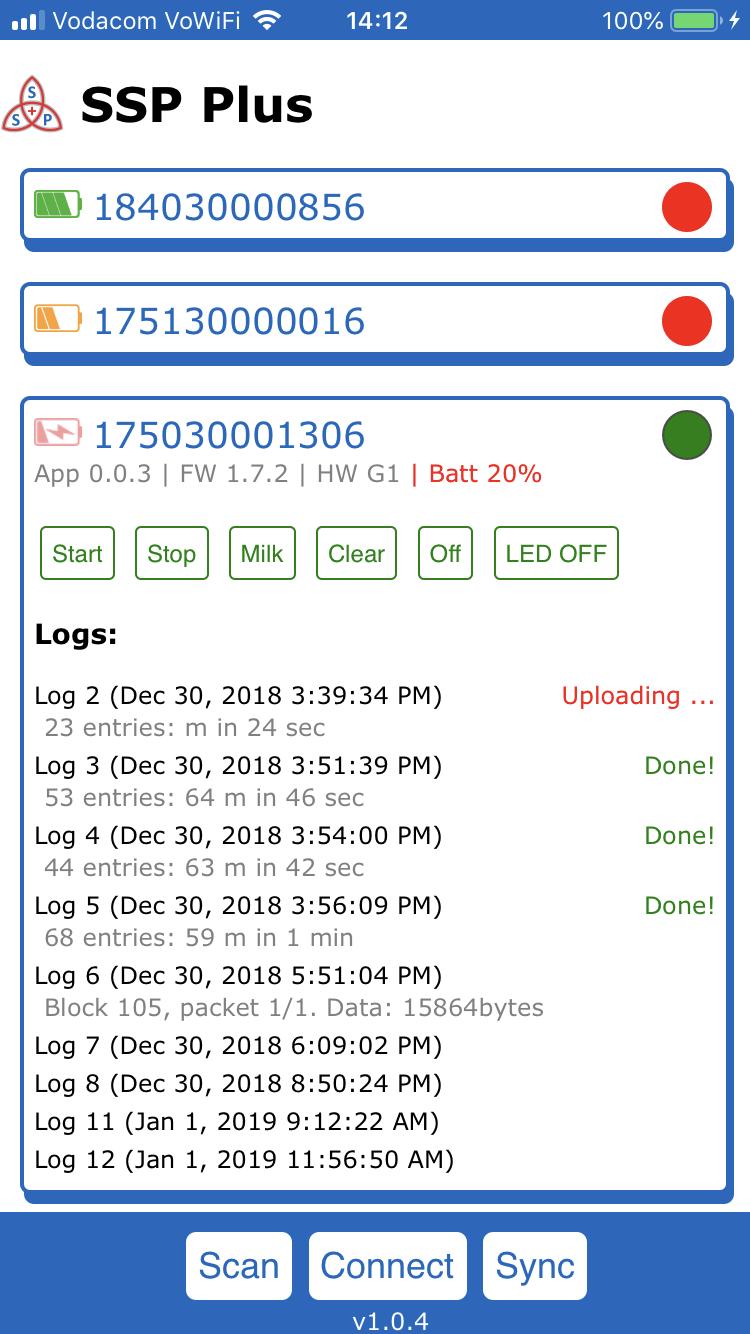Turn the device Off
The width and height of the screenshot is (750, 1334).
point(445,553)
